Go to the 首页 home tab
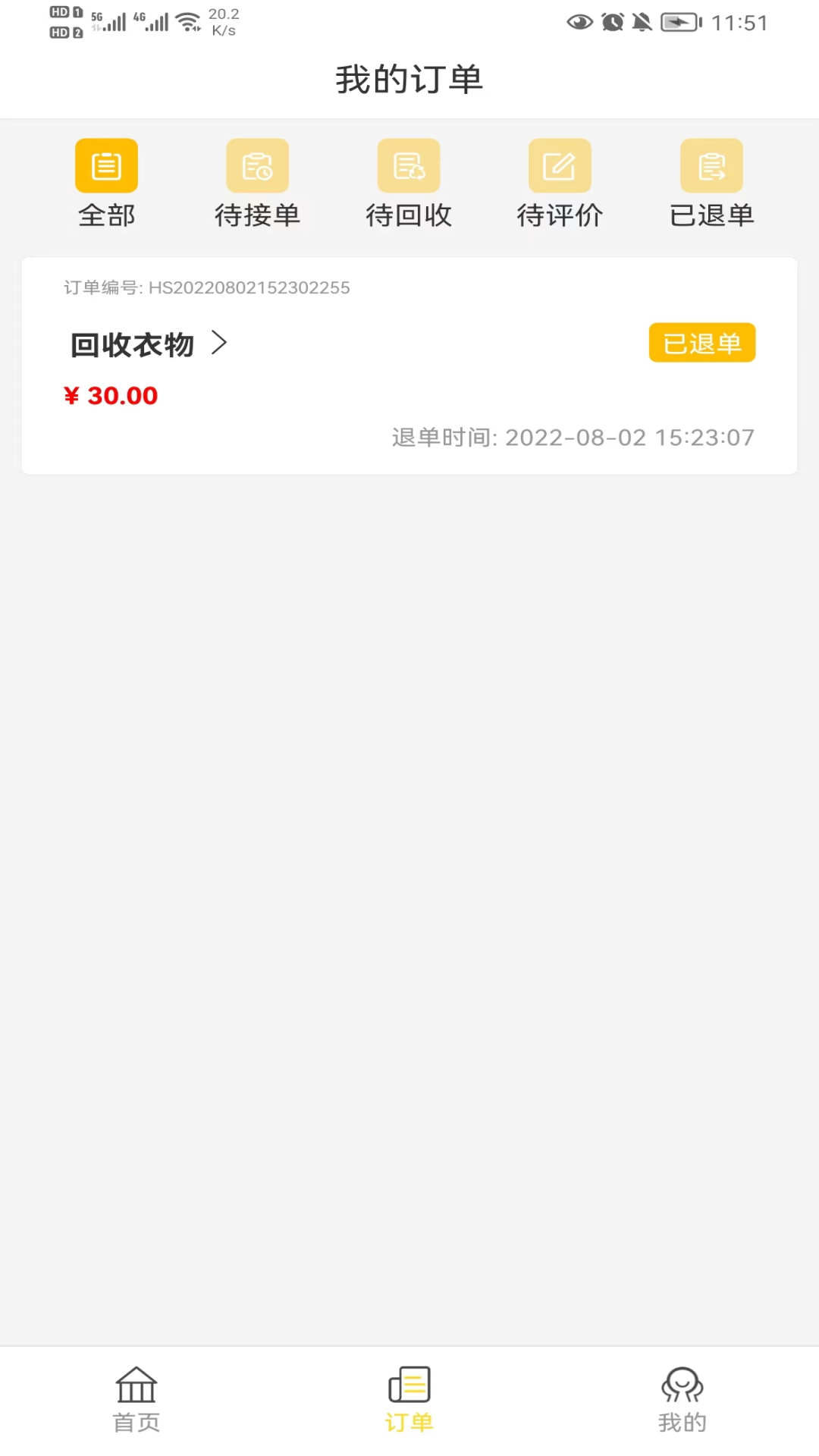This screenshot has height=1456, width=819. click(x=136, y=1400)
